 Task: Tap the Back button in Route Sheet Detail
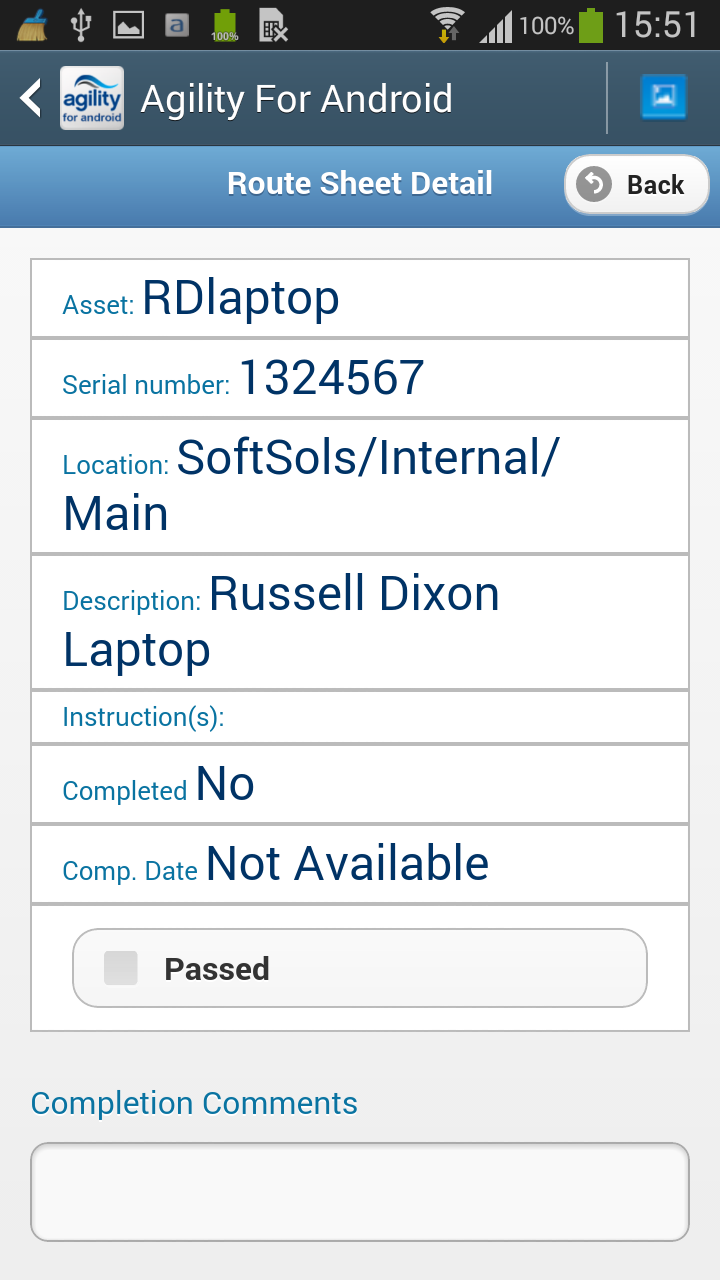click(x=636, y=185)
